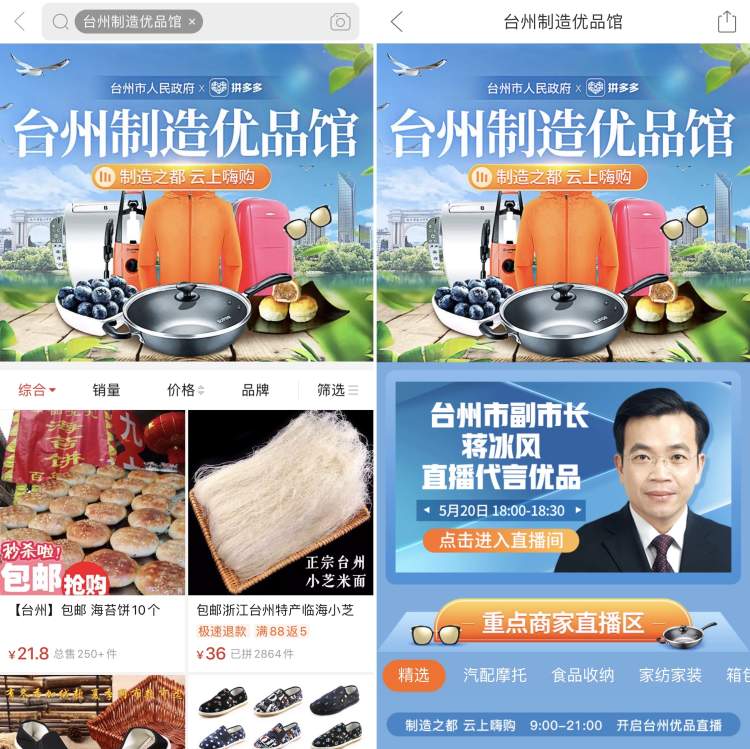Sort results by 销量
This screenshot has height=749, width=750.
(106, 390)
